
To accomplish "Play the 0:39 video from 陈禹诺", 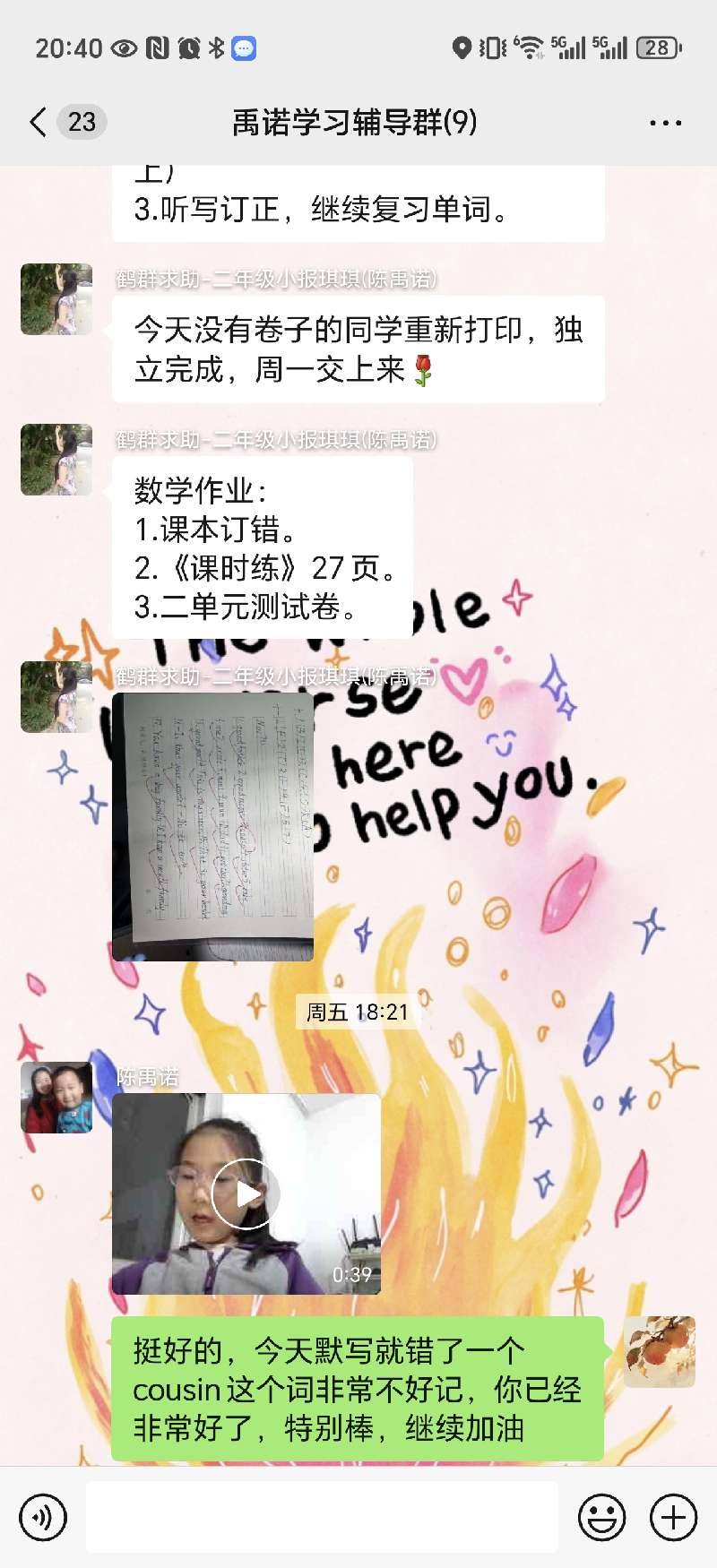I will tap(246, 1193).
